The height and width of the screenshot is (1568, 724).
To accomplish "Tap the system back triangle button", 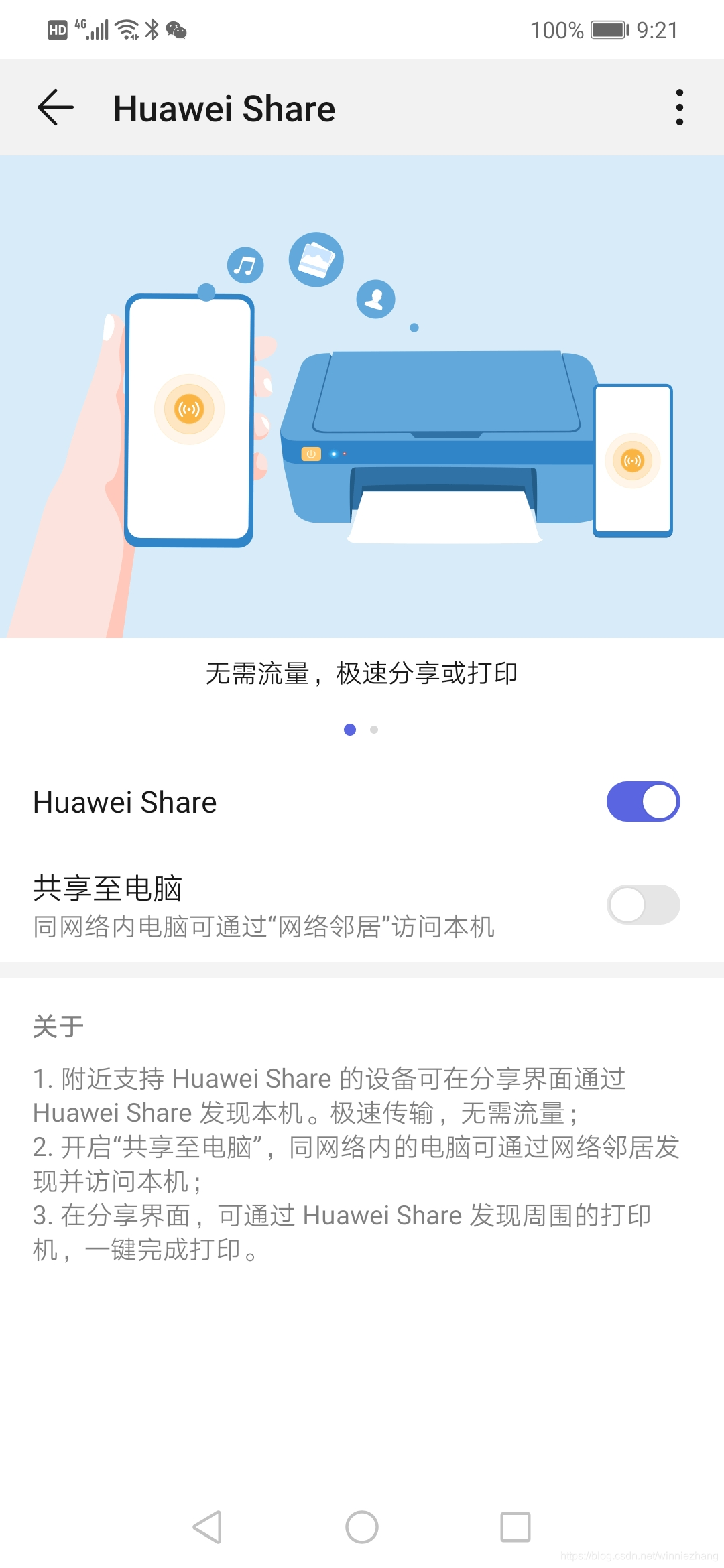I will (207, 1527).
